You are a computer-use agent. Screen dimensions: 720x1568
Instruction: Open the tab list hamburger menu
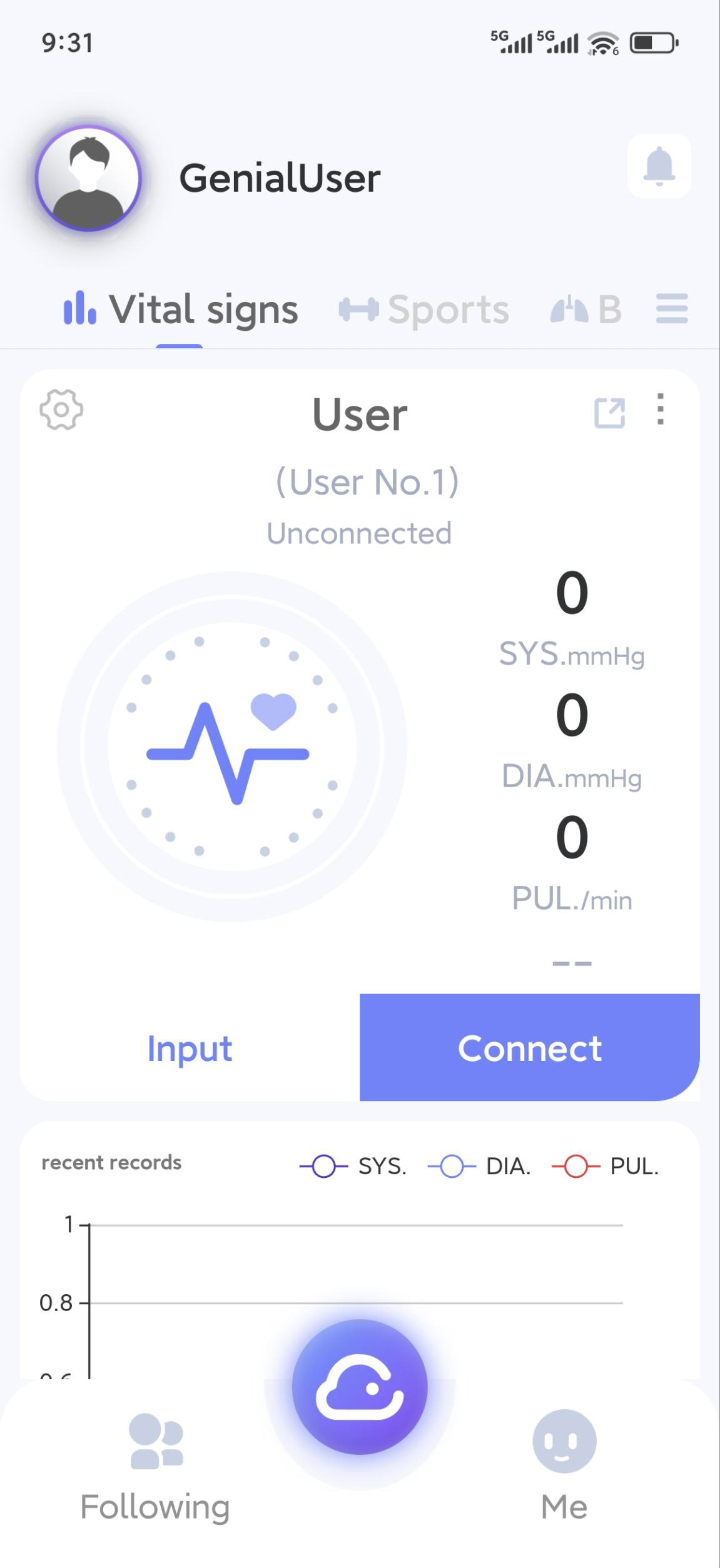click(x=672, y=309)
